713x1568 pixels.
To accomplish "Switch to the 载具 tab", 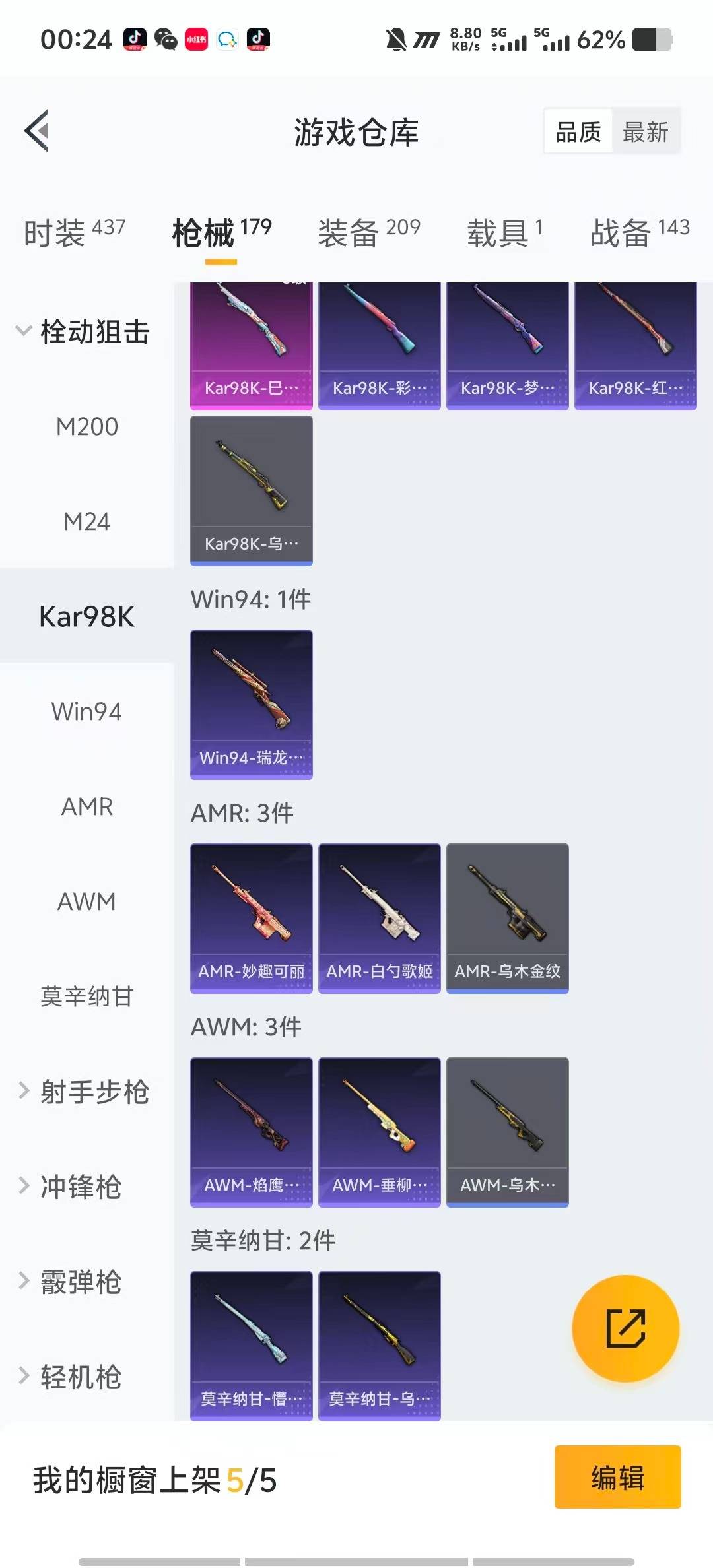I will click(x=505, y=232).
